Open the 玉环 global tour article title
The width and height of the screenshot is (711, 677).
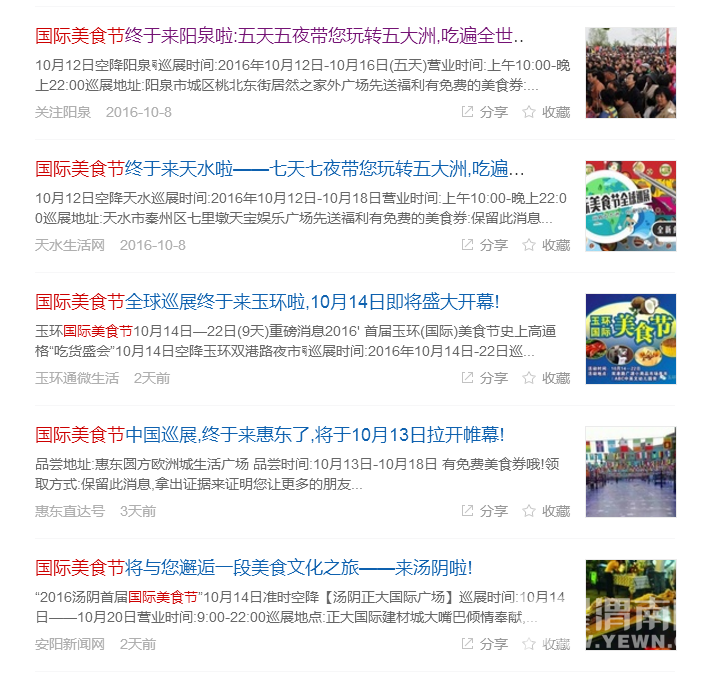pos(267,301)
